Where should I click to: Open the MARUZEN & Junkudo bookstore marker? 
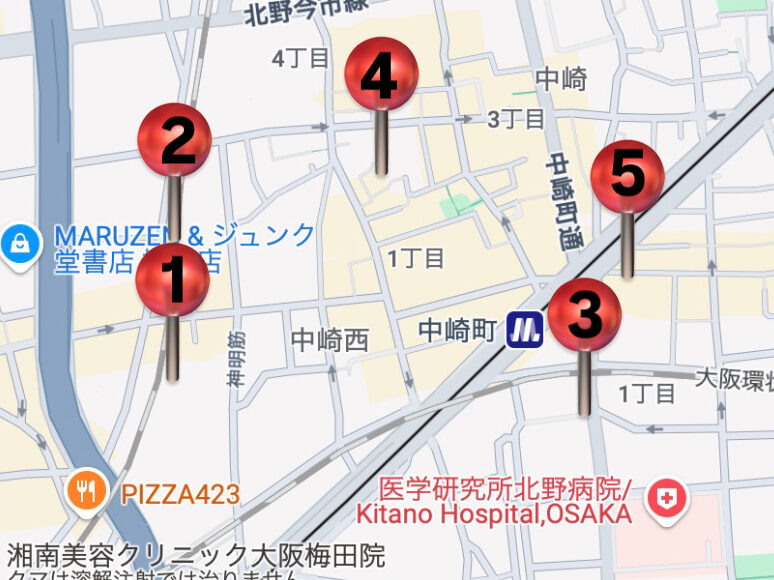click(x=20, y=243)
